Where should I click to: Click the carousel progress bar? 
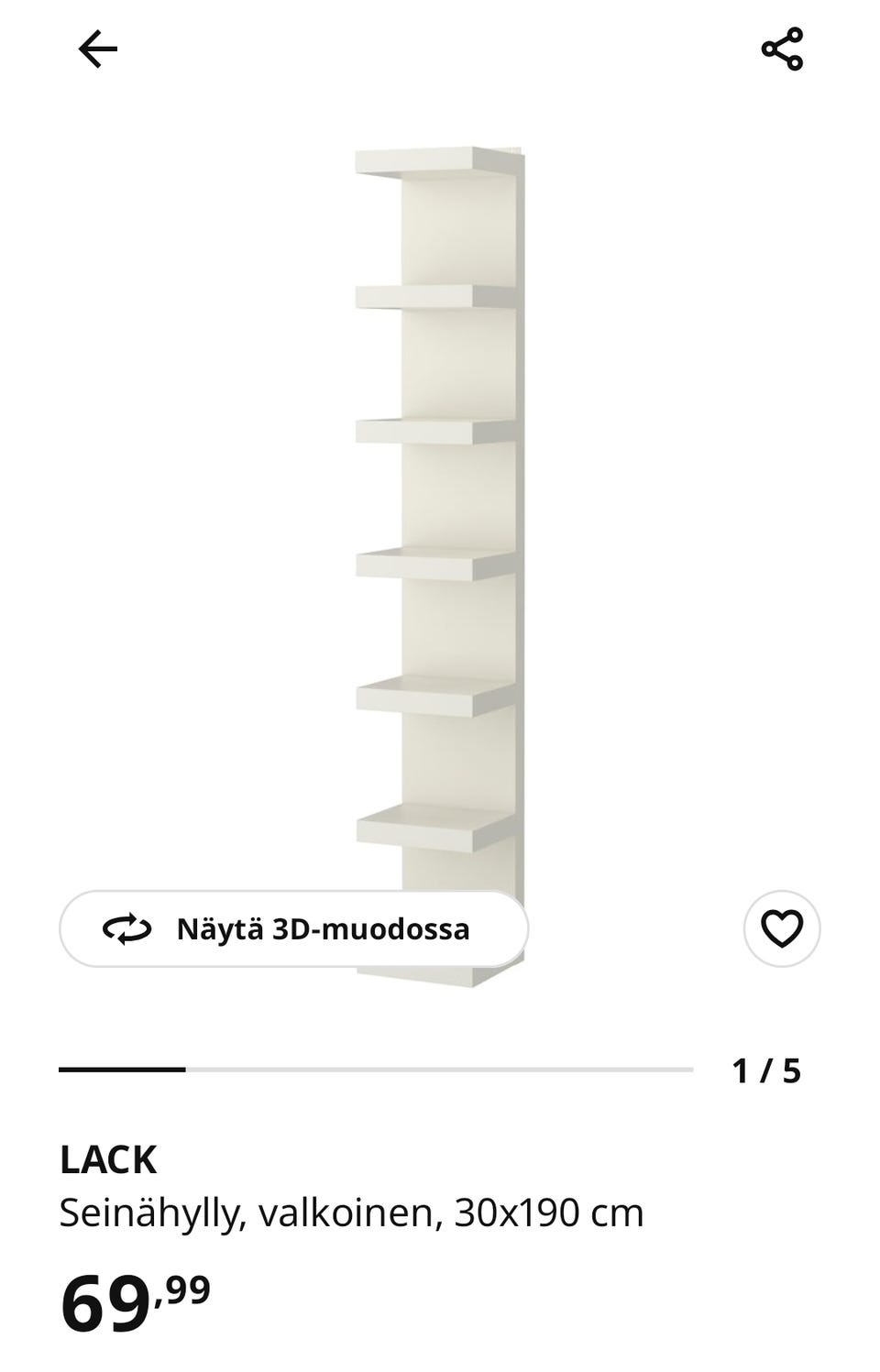pos(374,1068)
